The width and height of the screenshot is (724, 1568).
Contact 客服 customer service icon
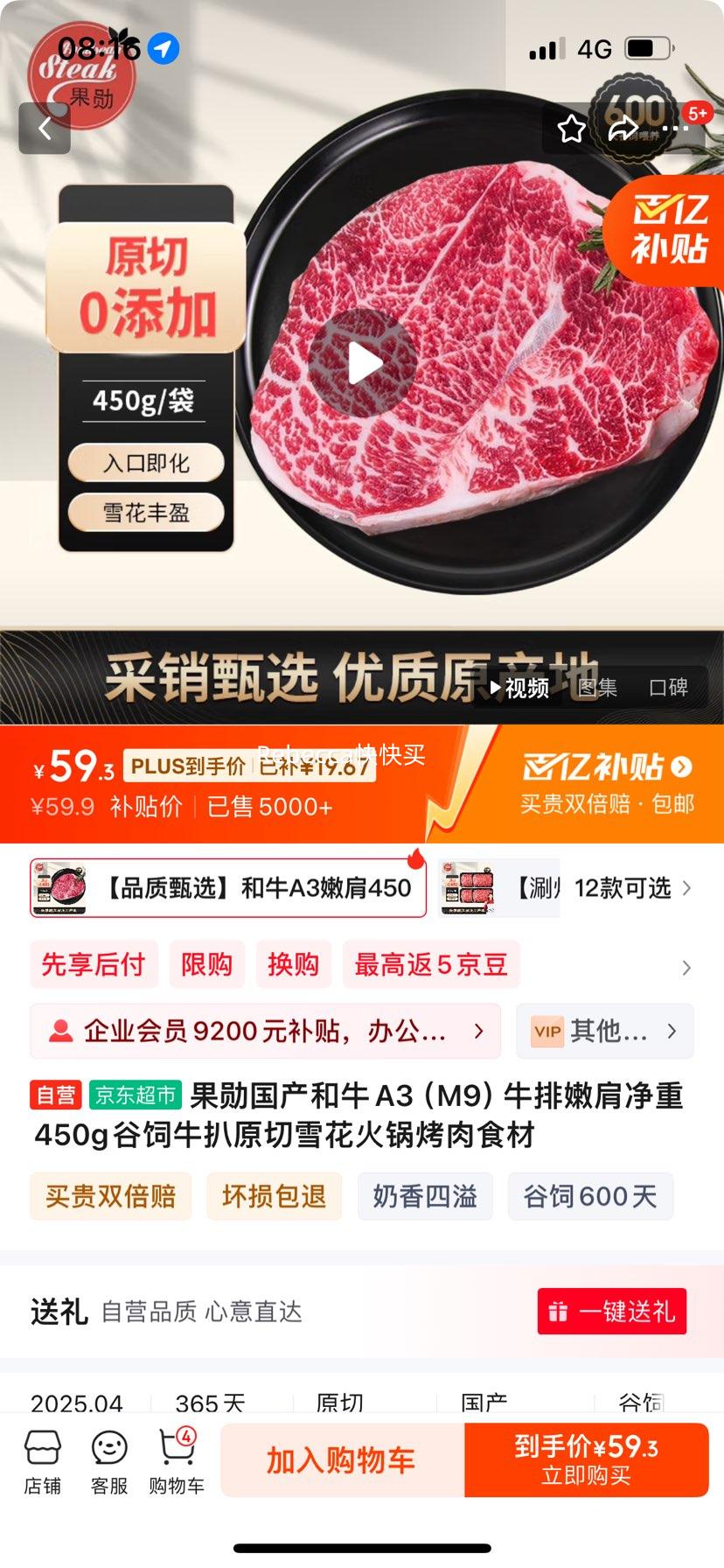(x=108, y=1457)
